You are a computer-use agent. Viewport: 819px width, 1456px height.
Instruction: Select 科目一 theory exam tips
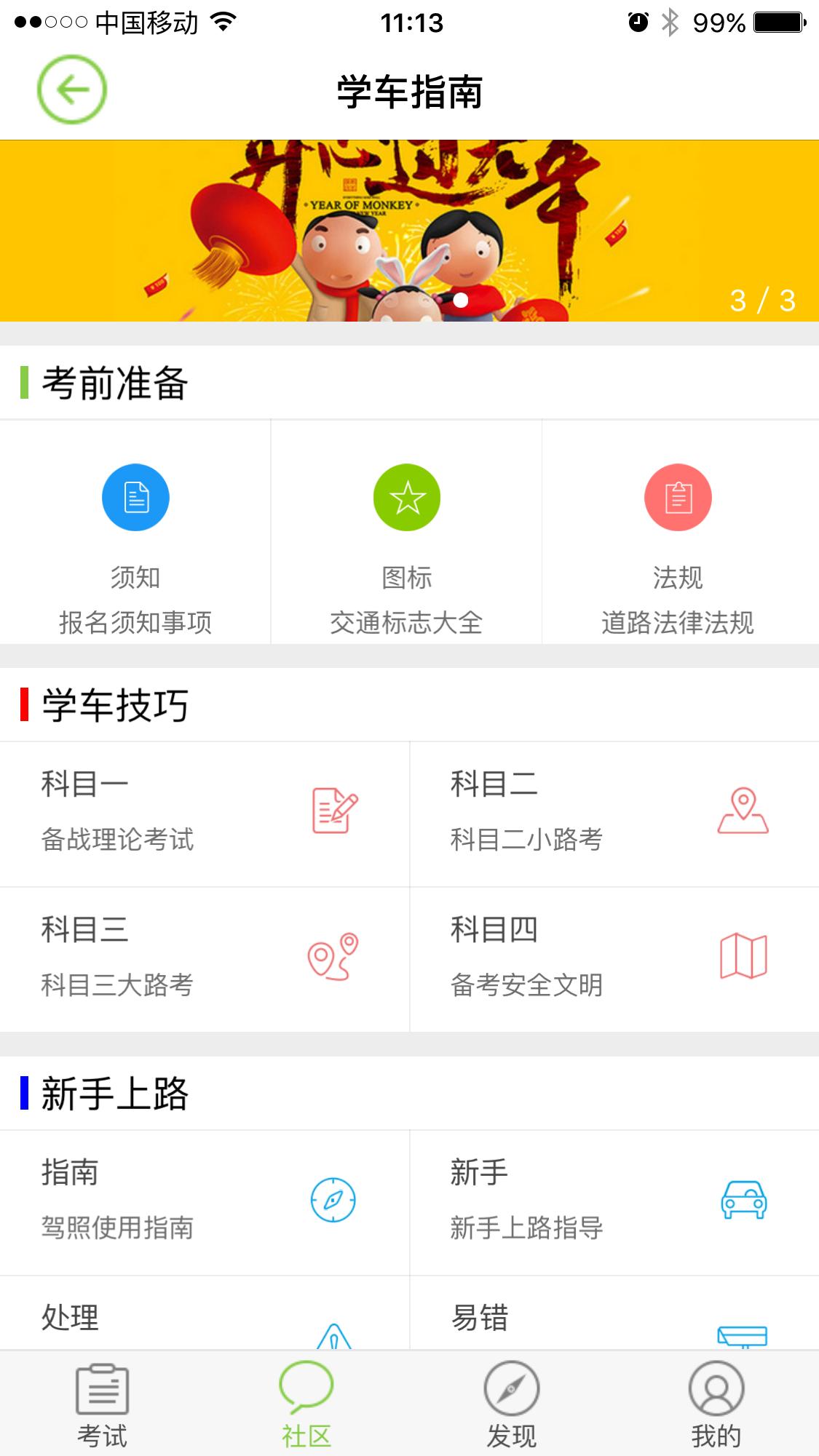[x=204, y=813]
